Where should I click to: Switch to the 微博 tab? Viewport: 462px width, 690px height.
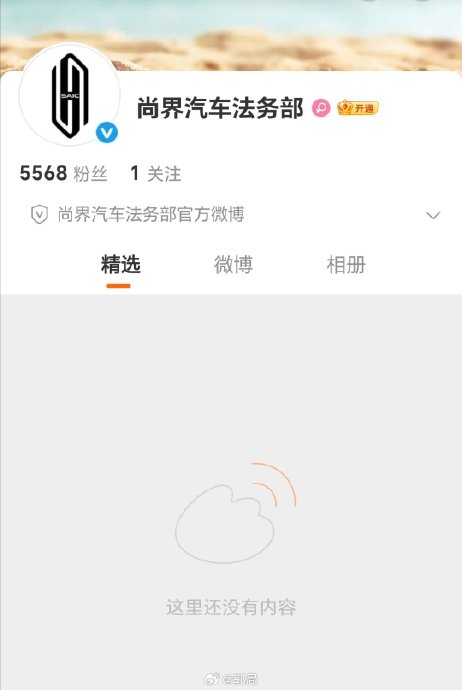233,265
